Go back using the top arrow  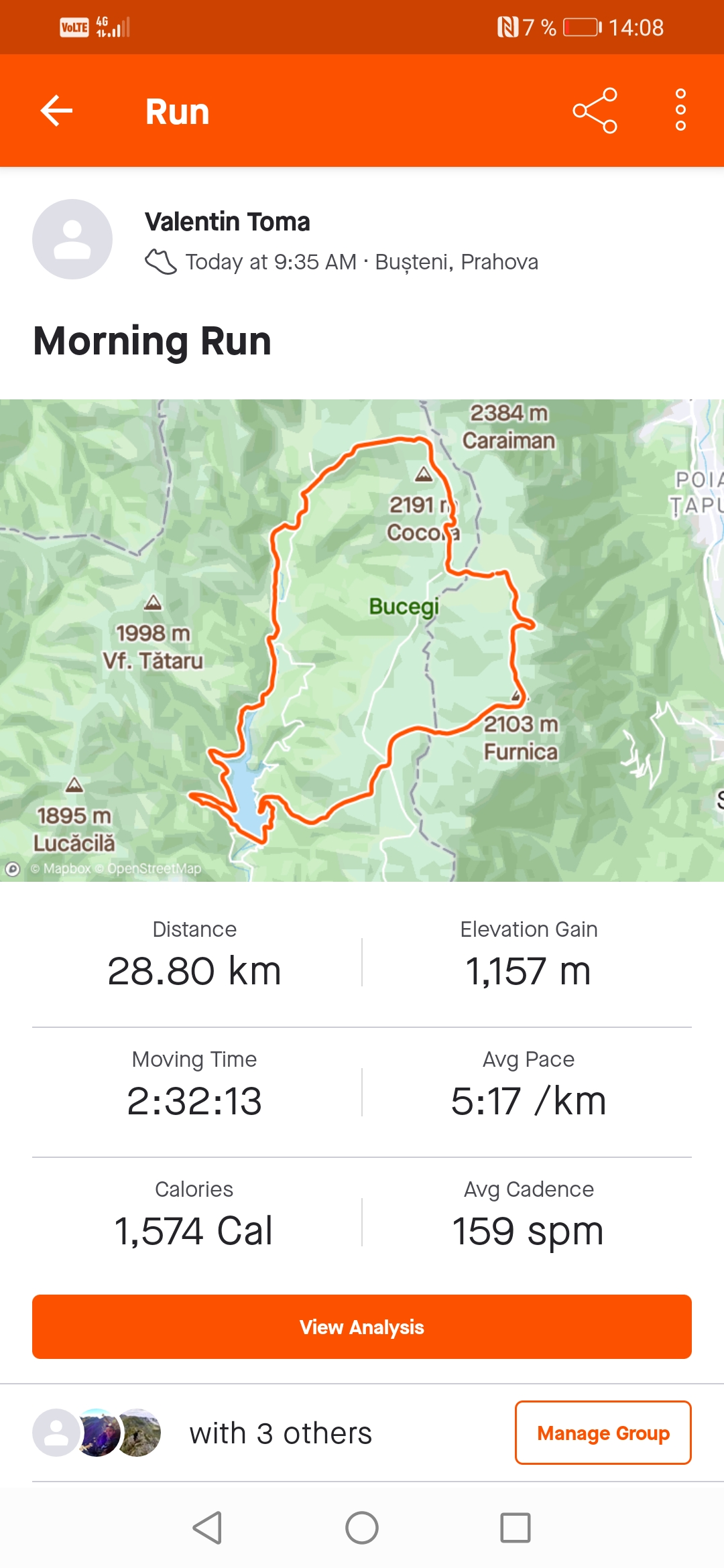pyautogui.click(x=56, y=111)
